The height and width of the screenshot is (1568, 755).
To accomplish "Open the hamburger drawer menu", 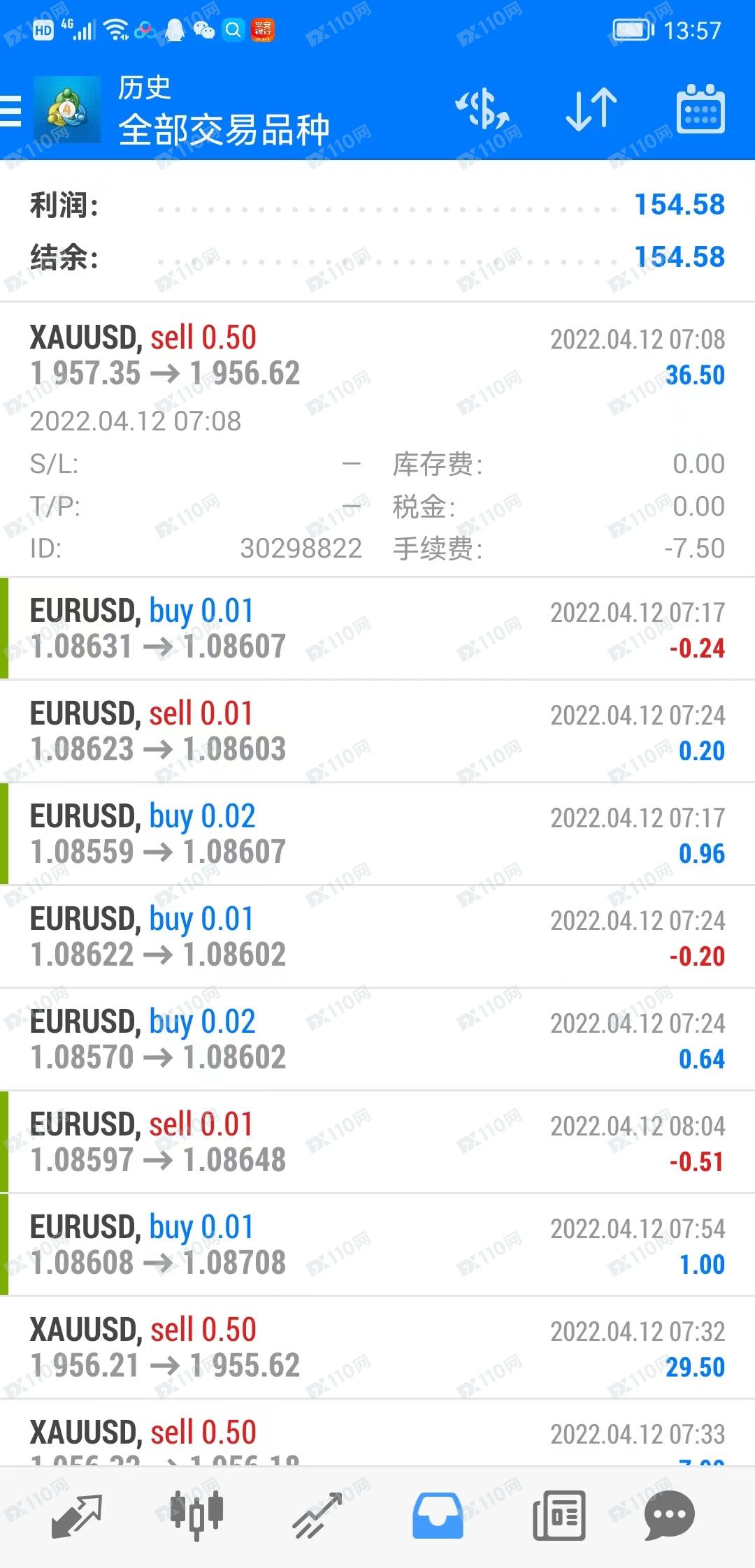I will pos(11,112).
